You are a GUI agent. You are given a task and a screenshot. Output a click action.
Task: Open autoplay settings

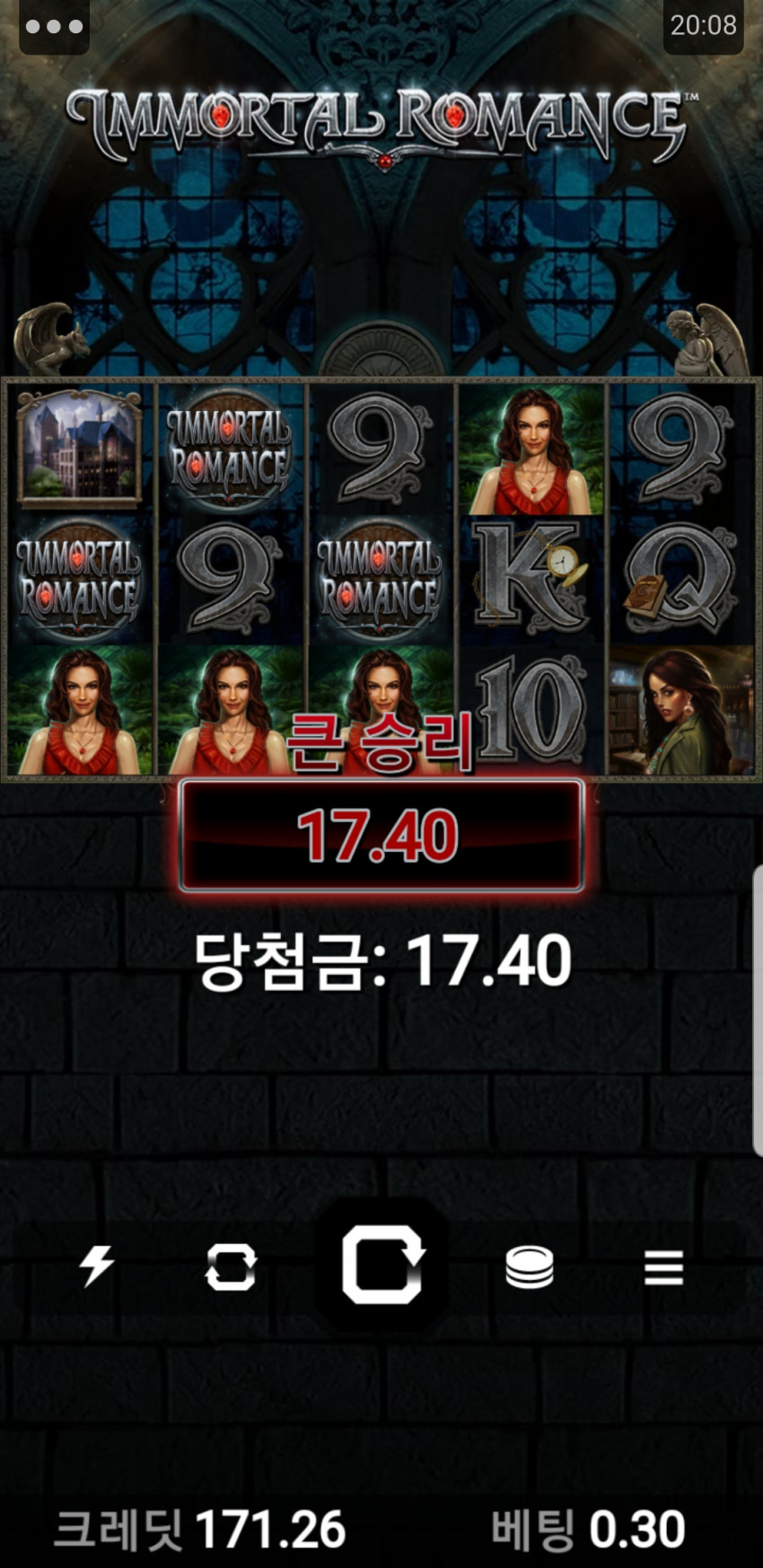(x=231, y=1267)
